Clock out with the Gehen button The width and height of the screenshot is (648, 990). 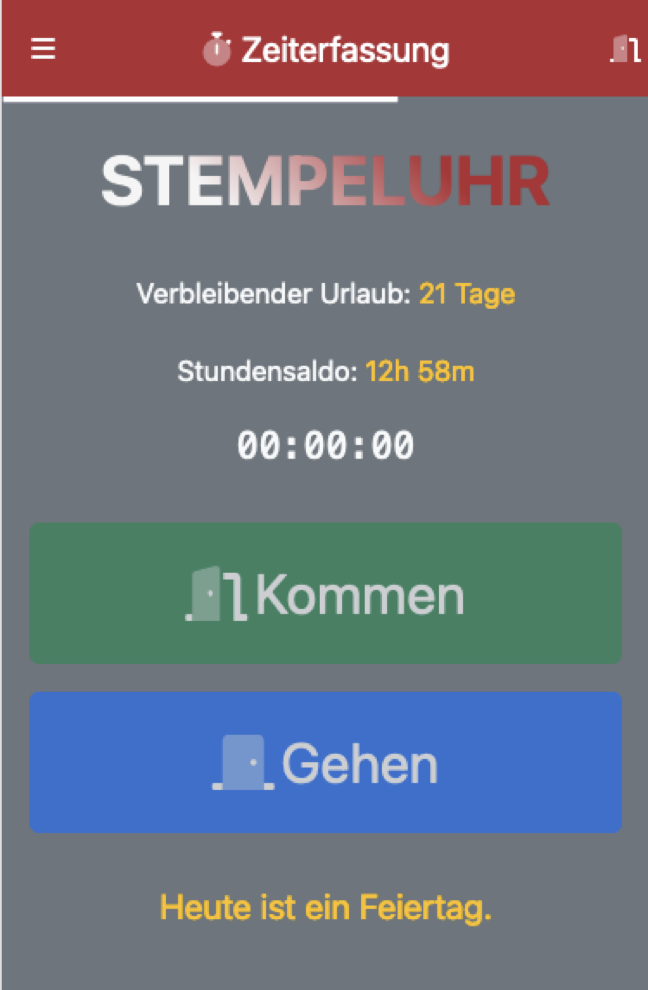[325, 763]
